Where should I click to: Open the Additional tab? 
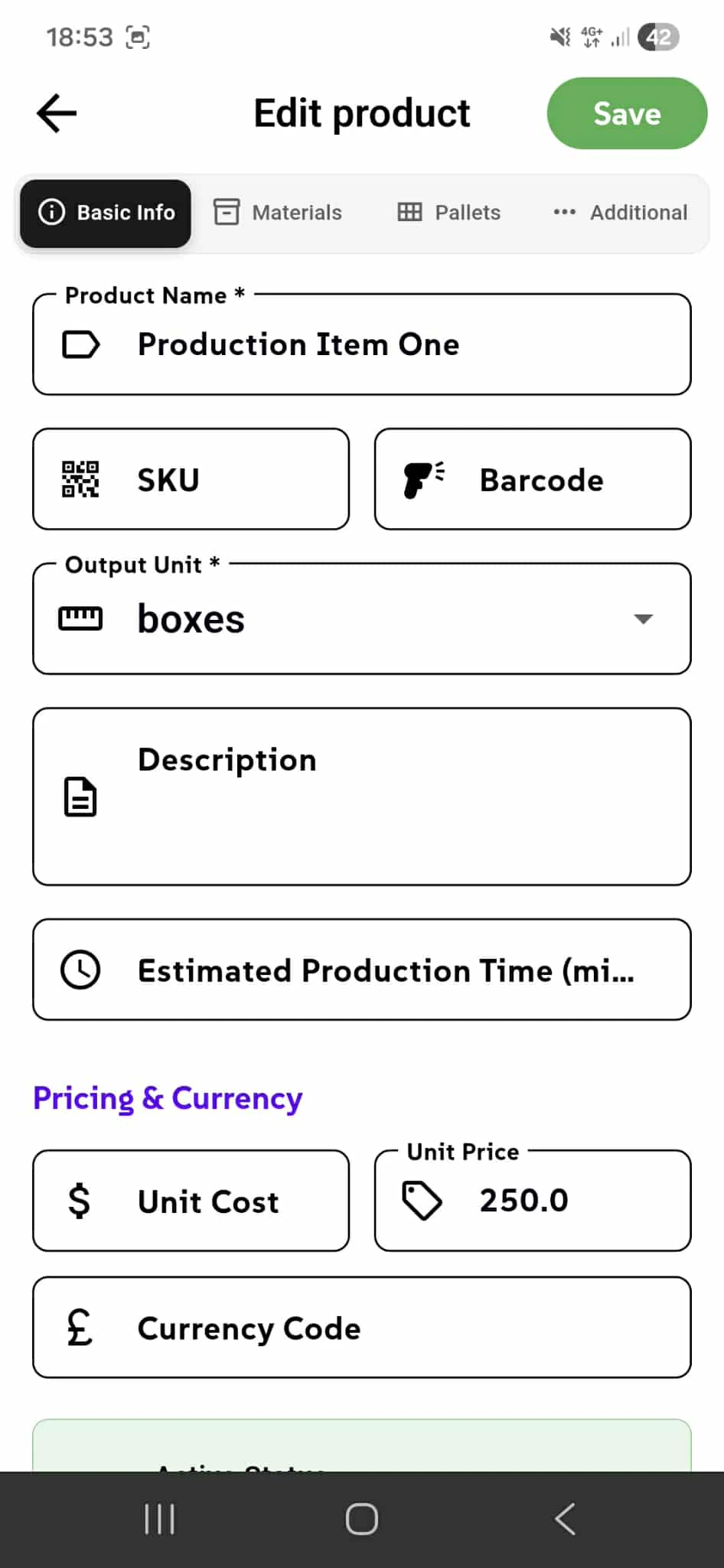[621, 213]
